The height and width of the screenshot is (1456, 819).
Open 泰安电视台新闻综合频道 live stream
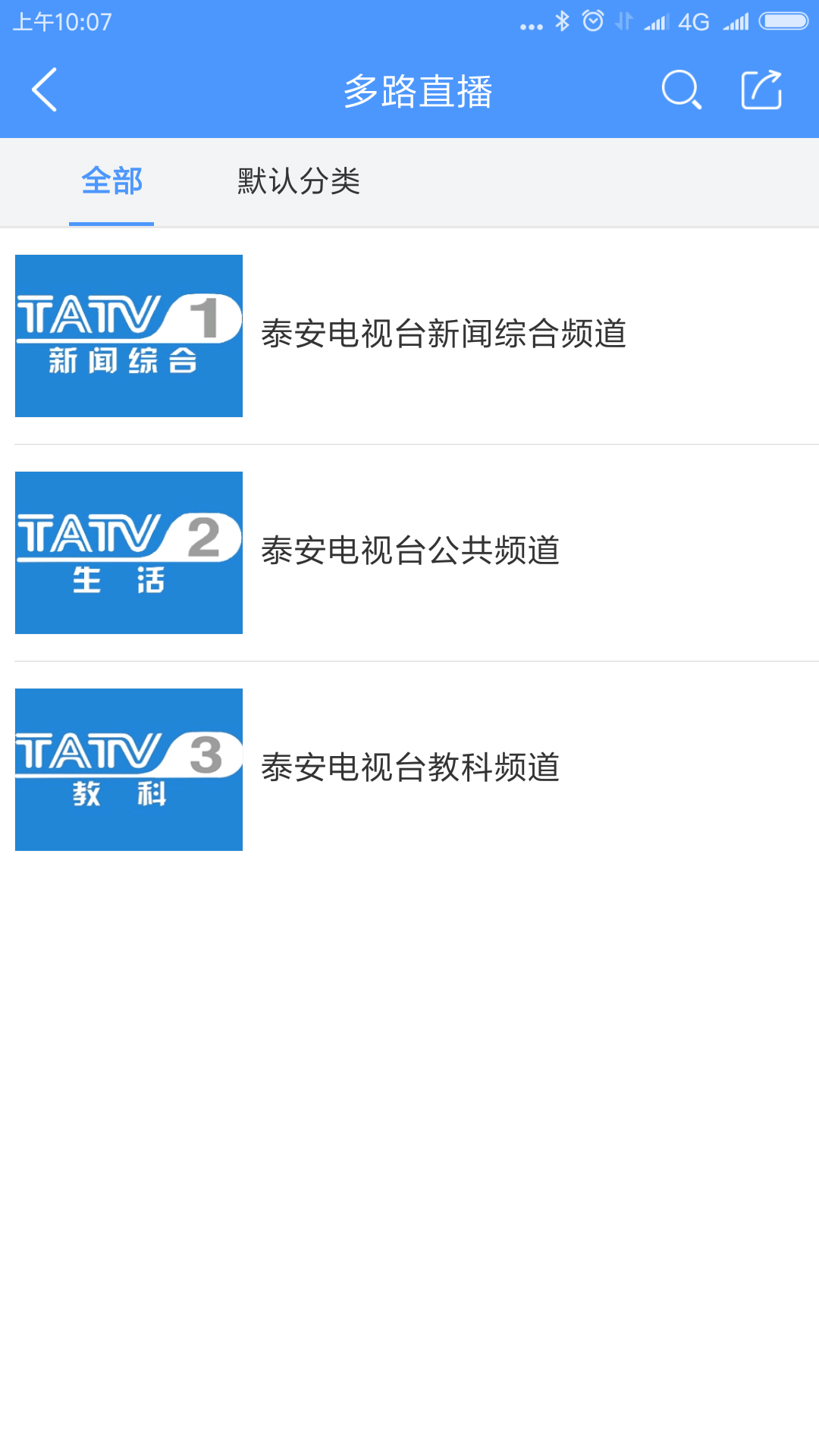click(409, 336)
